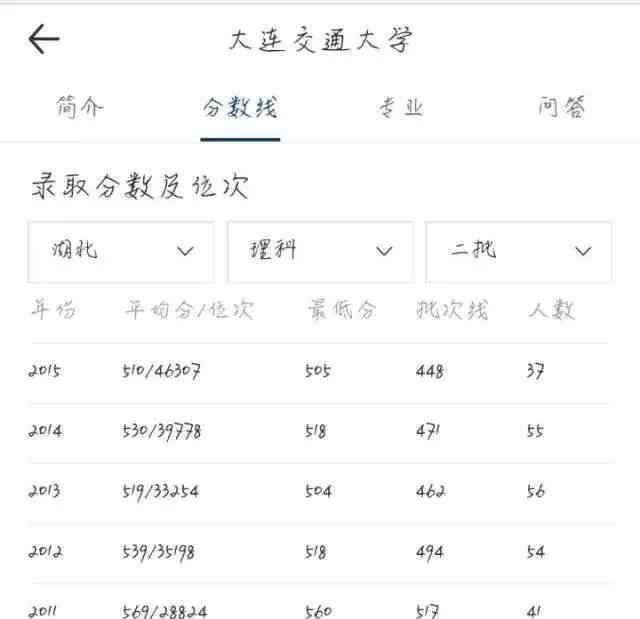Open the 专业 tab

(401, 108)
